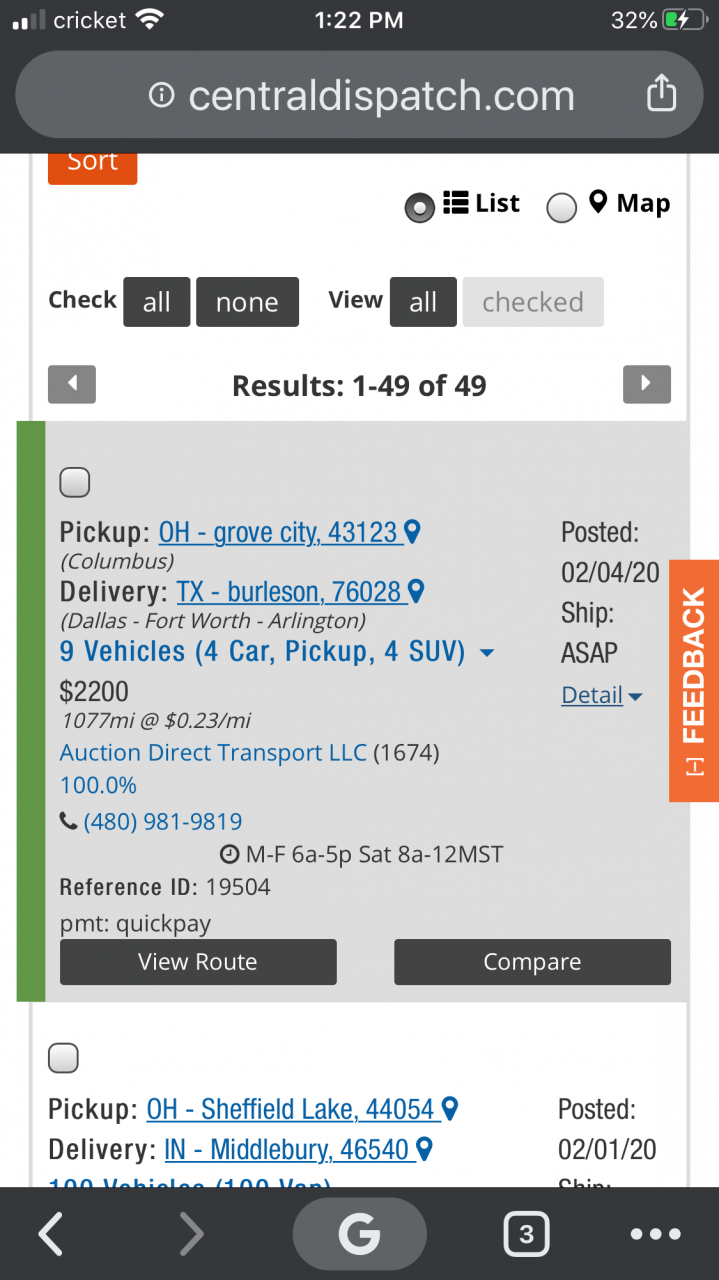Open pickup link OH - grove city, 43123

pyautogui.click(x=278, y=532)
